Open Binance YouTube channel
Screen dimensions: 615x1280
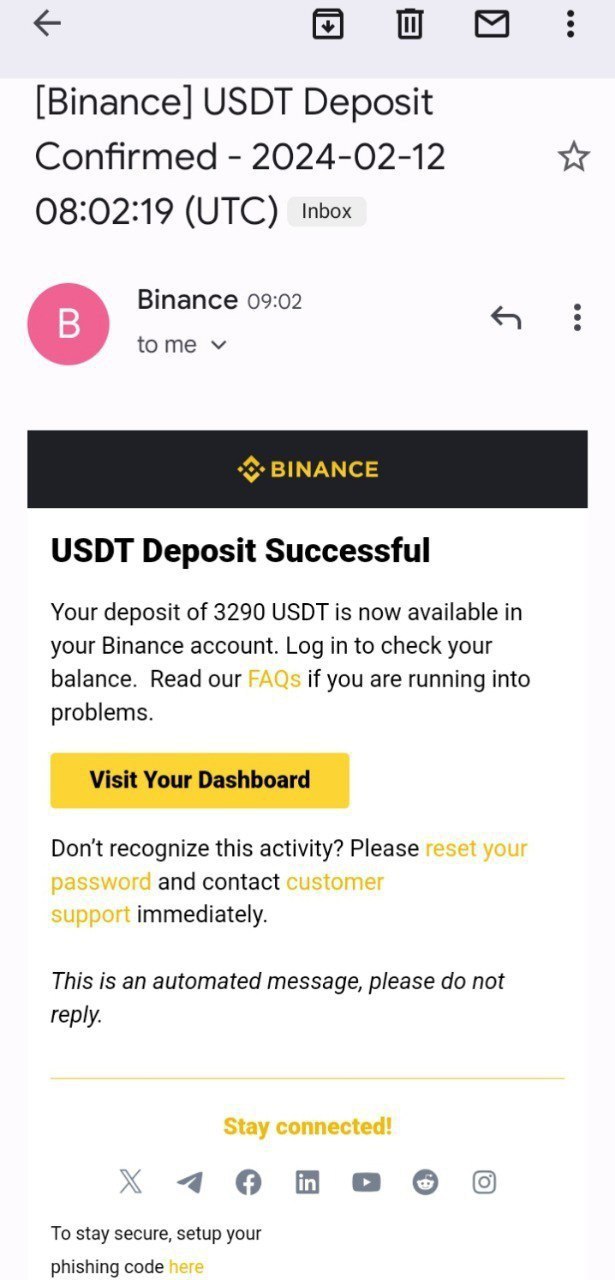click(x=366, y=1182)
